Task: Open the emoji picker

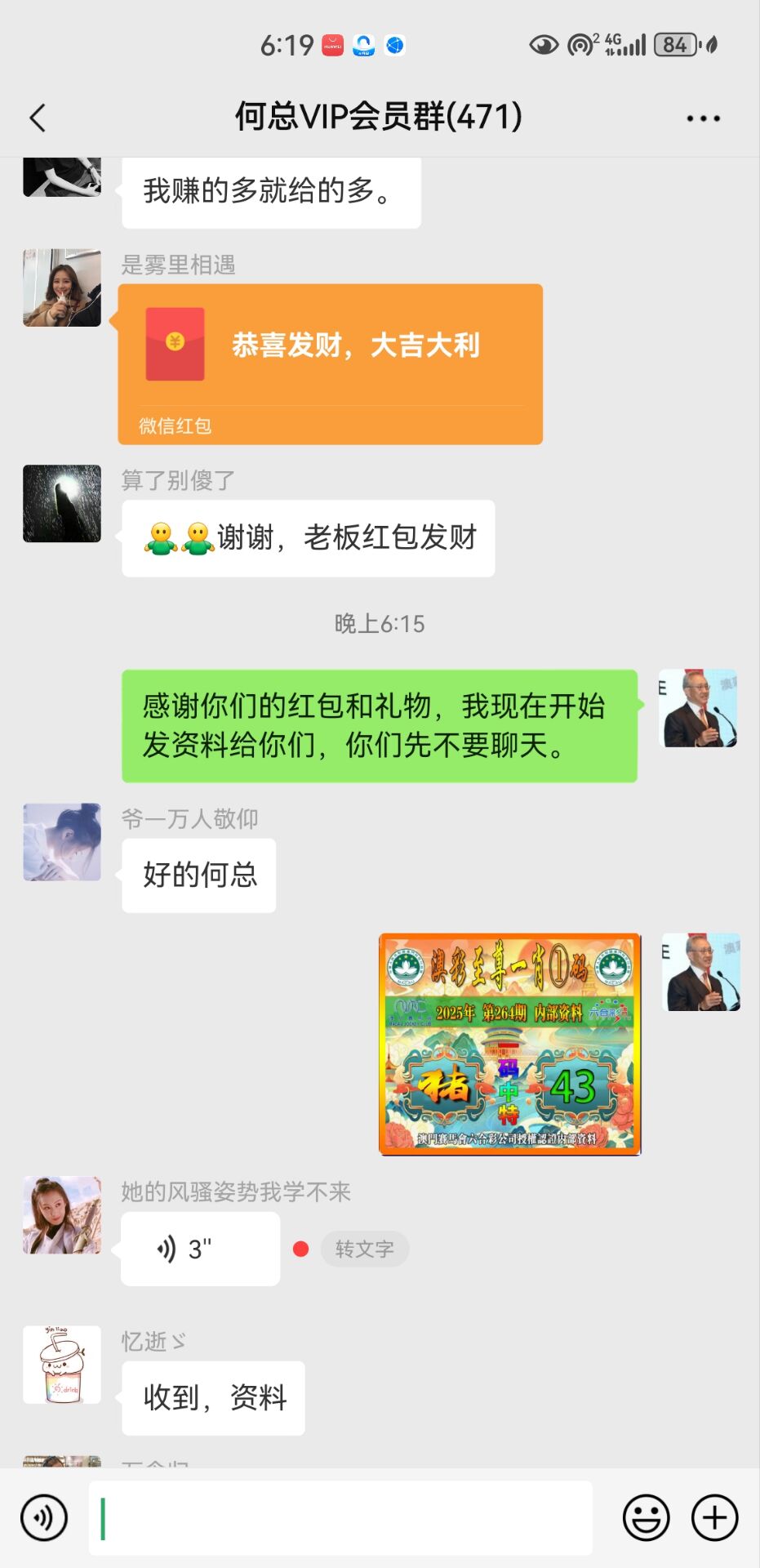Action: coord(646,1518)
